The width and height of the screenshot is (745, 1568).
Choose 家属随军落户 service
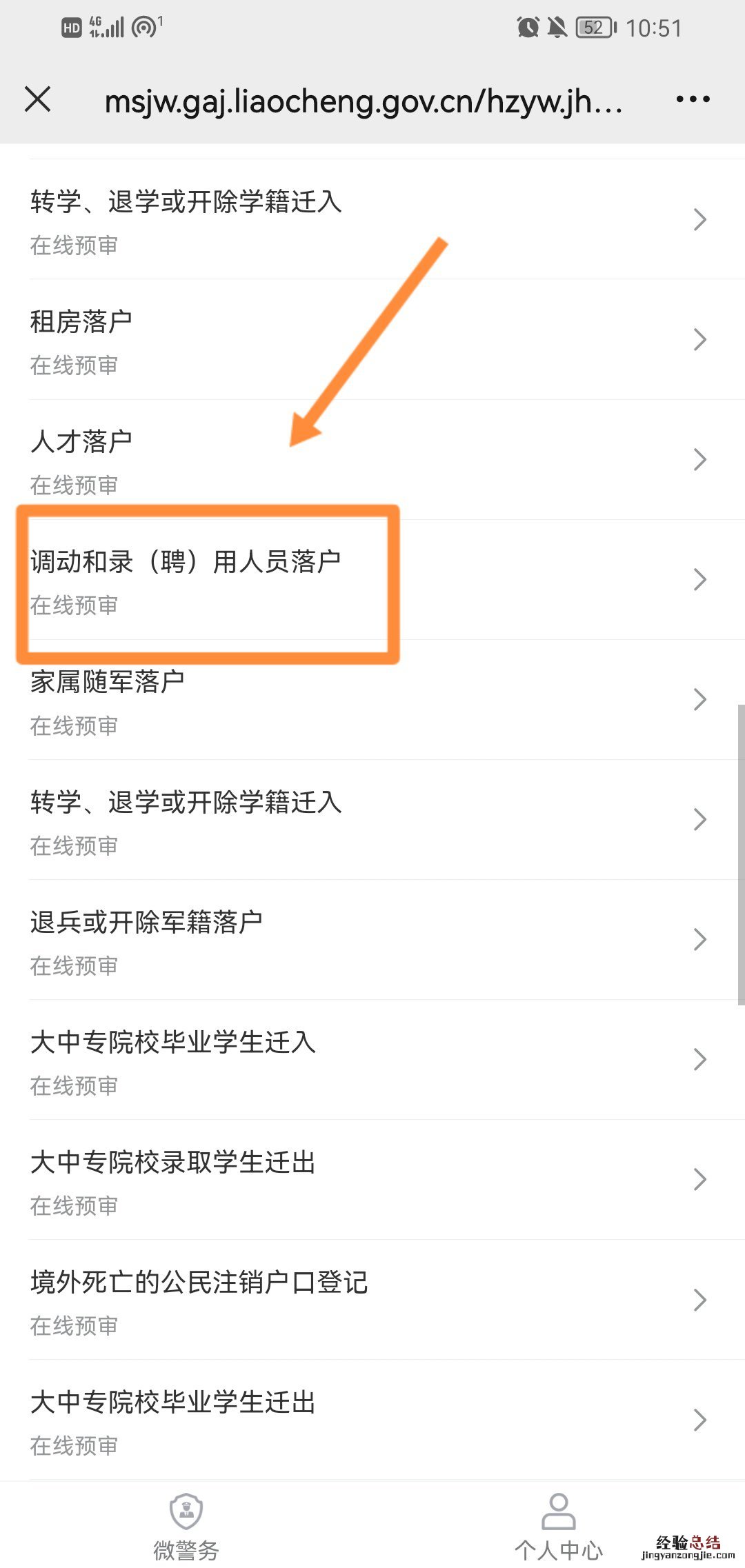click(372, 700)
